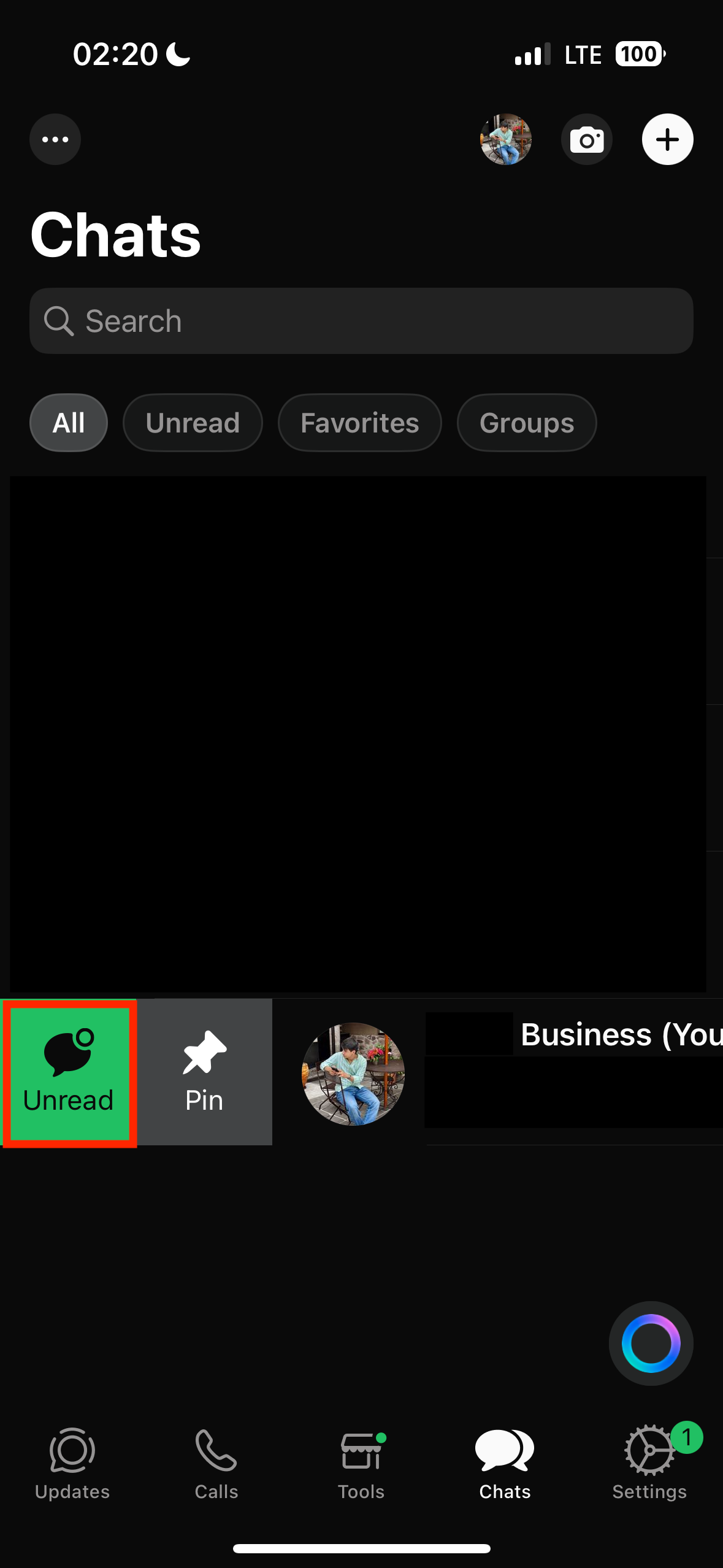723x1568 pixels.
Task: Open the Tools tab
Action: point(361,1464)
